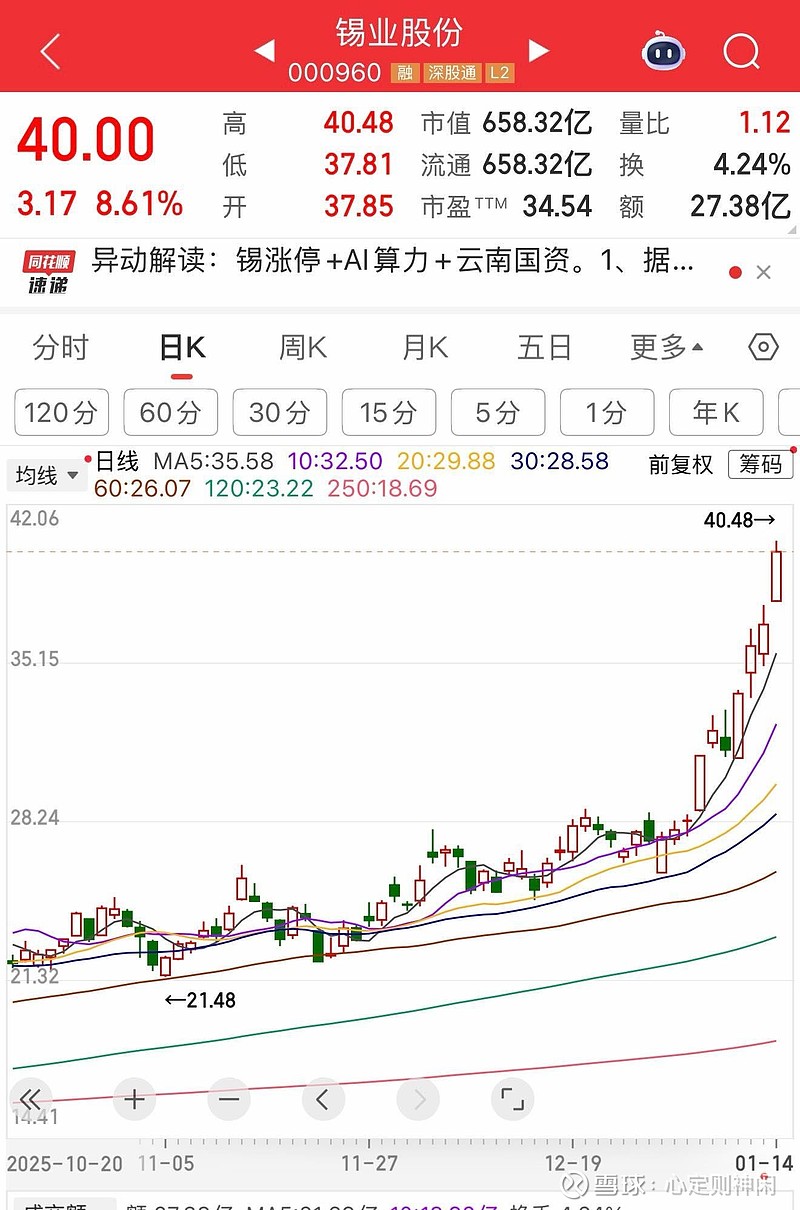Image resolution: width=800 pixels, height=1210 pixels.
Task: Switch to the 分时 intraday tab
Action: (x=60, y=347)
